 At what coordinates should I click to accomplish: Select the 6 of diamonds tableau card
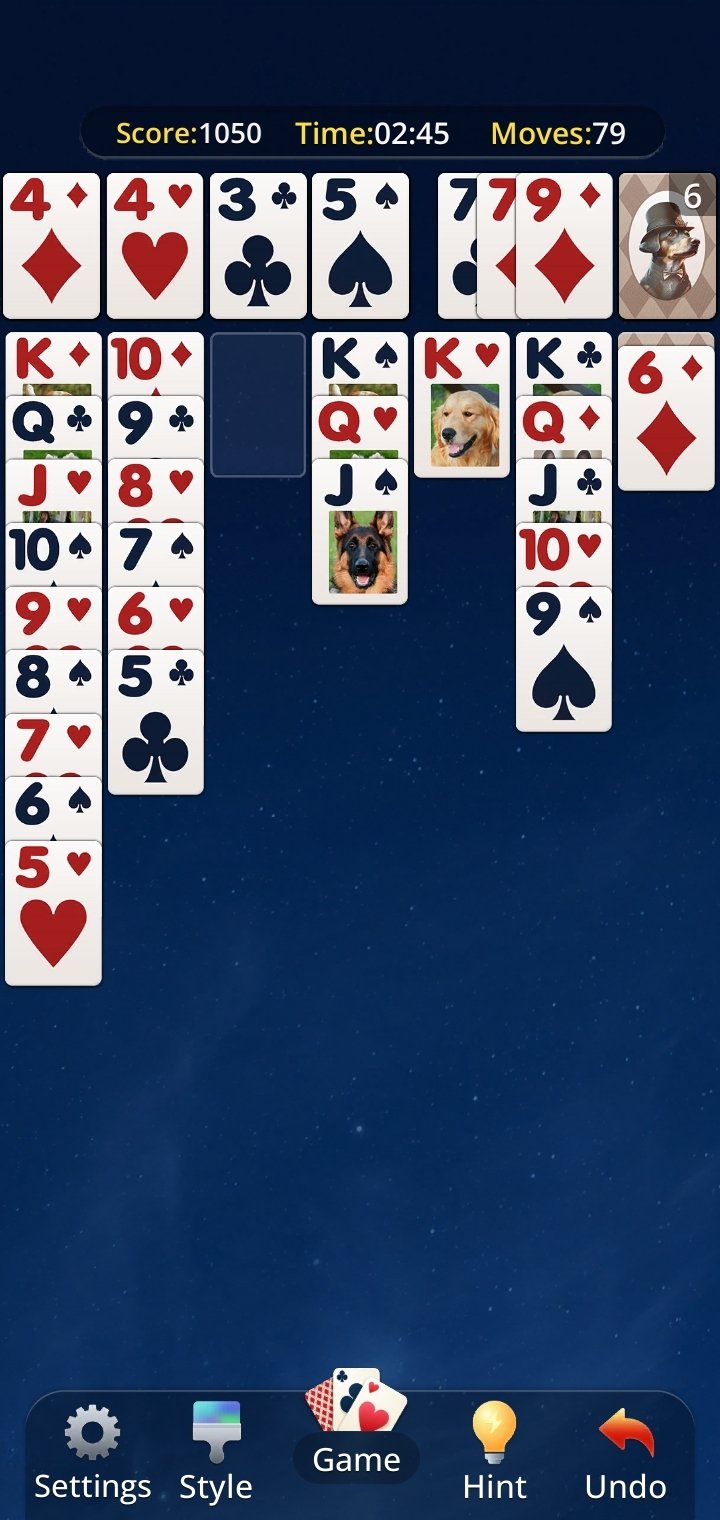click(x=666, y=417)
